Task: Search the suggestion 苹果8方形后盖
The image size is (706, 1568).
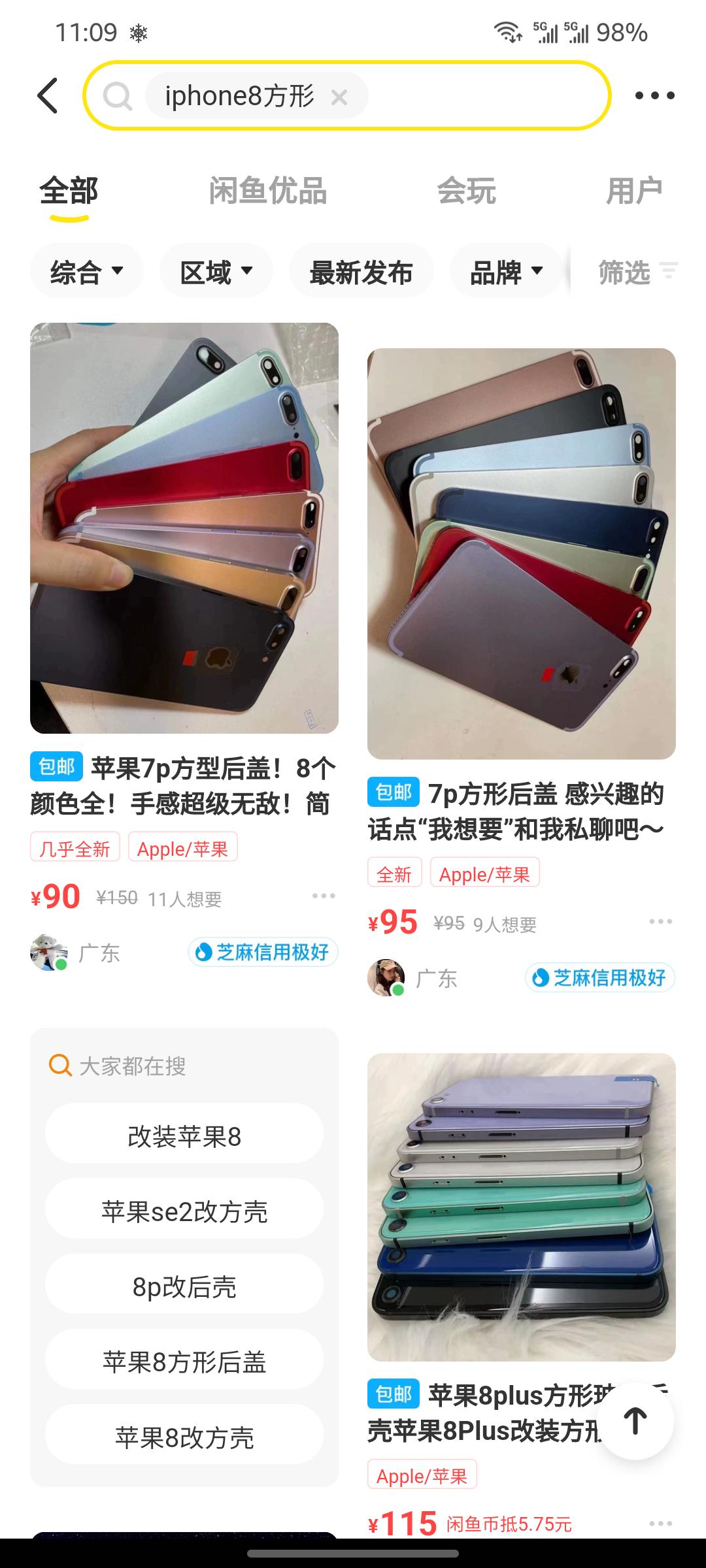Action: coord(184,1362)
